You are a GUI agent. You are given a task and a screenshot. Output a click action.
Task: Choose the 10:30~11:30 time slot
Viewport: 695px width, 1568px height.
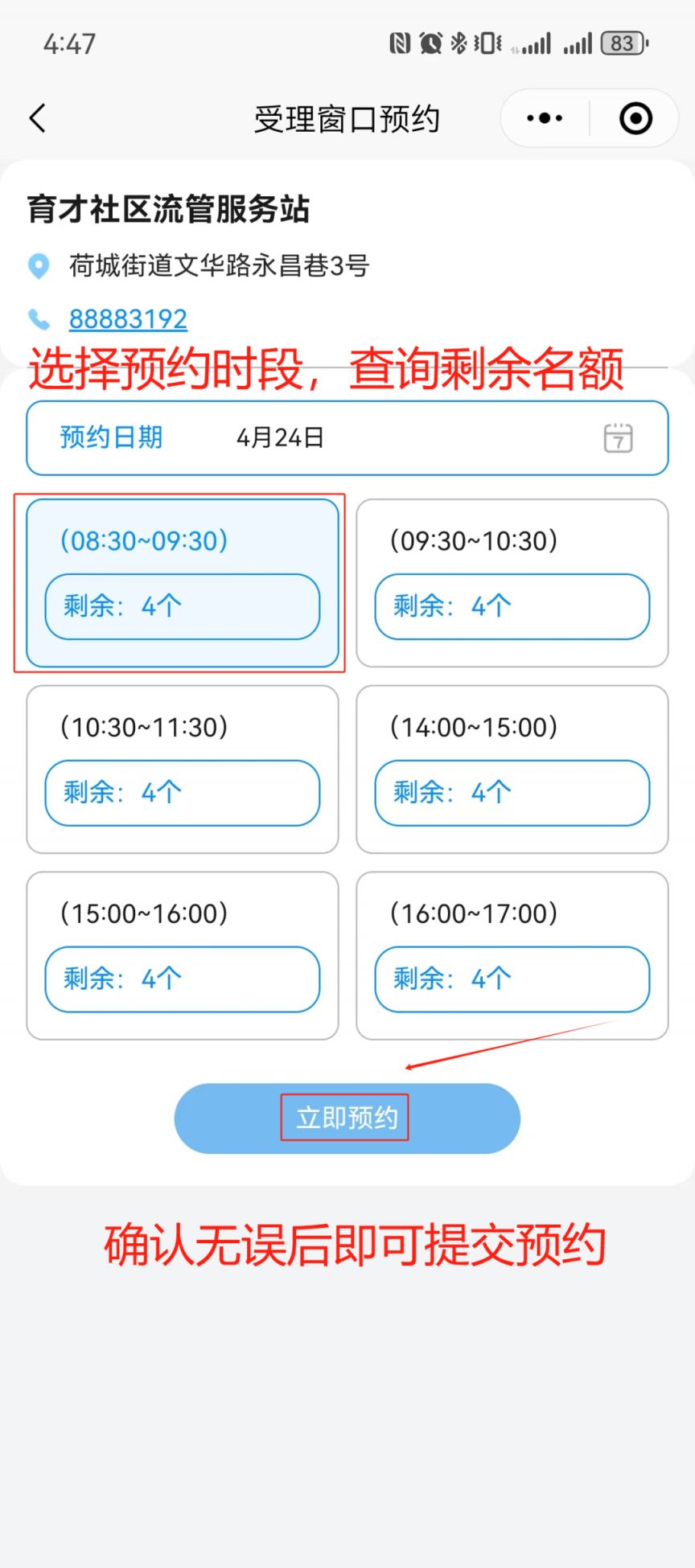point(183,770)
